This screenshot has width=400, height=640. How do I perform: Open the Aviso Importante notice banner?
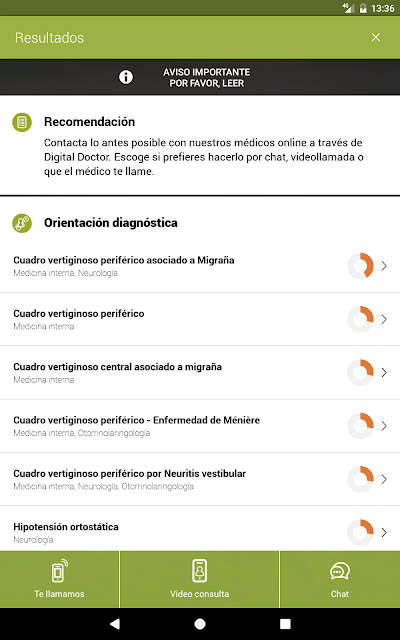click(200, 78)
